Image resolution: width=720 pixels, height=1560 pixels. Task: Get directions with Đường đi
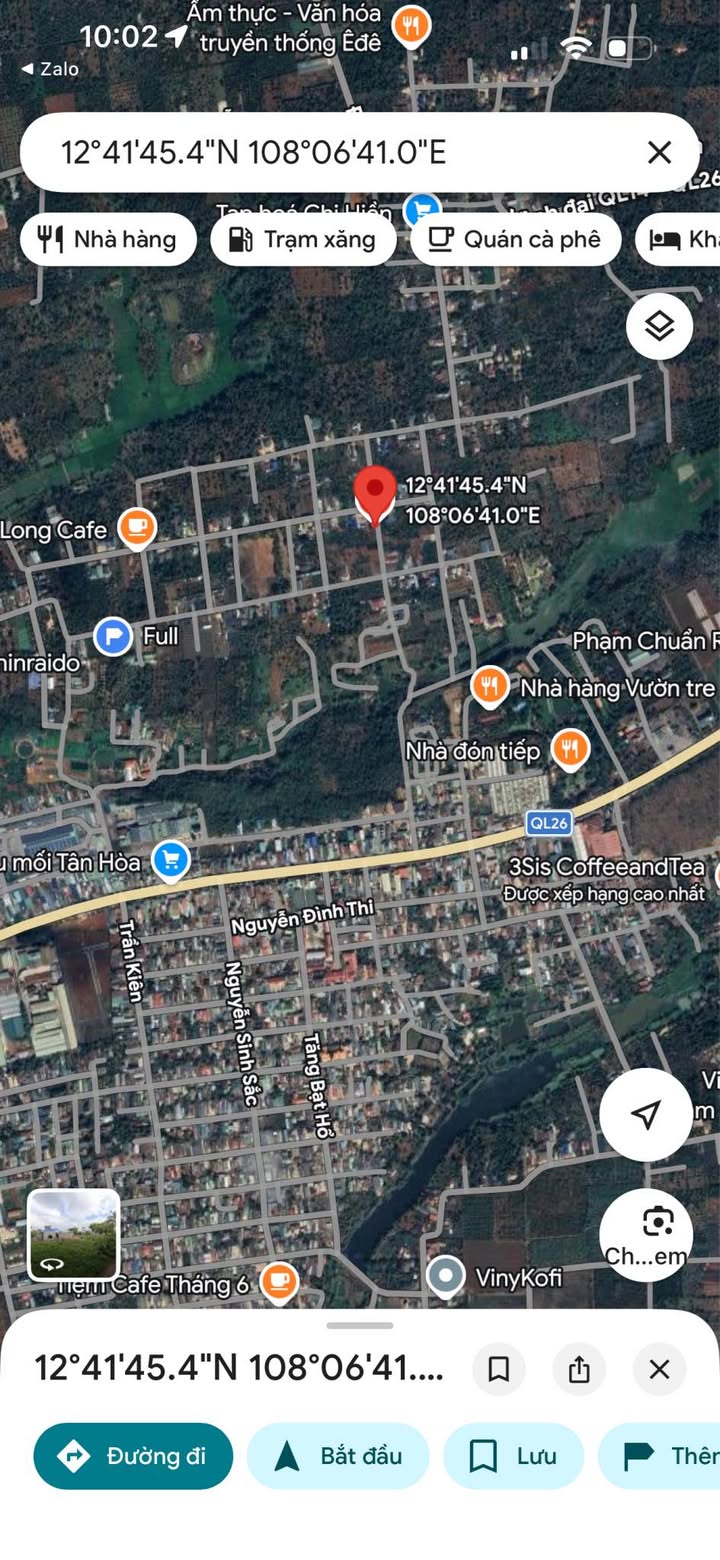click(x=133, y=1456)
